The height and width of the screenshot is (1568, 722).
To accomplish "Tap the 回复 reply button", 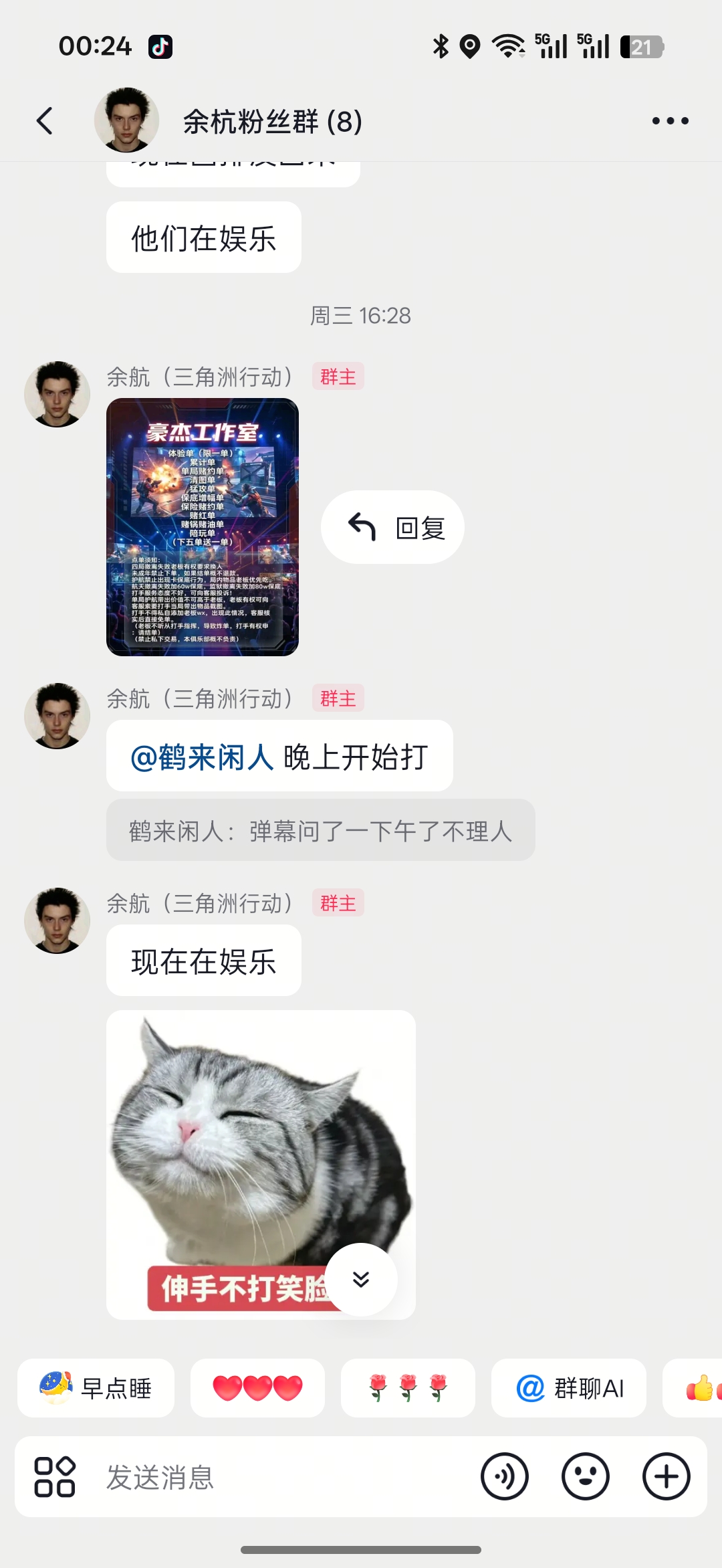I will click(392, 527).
